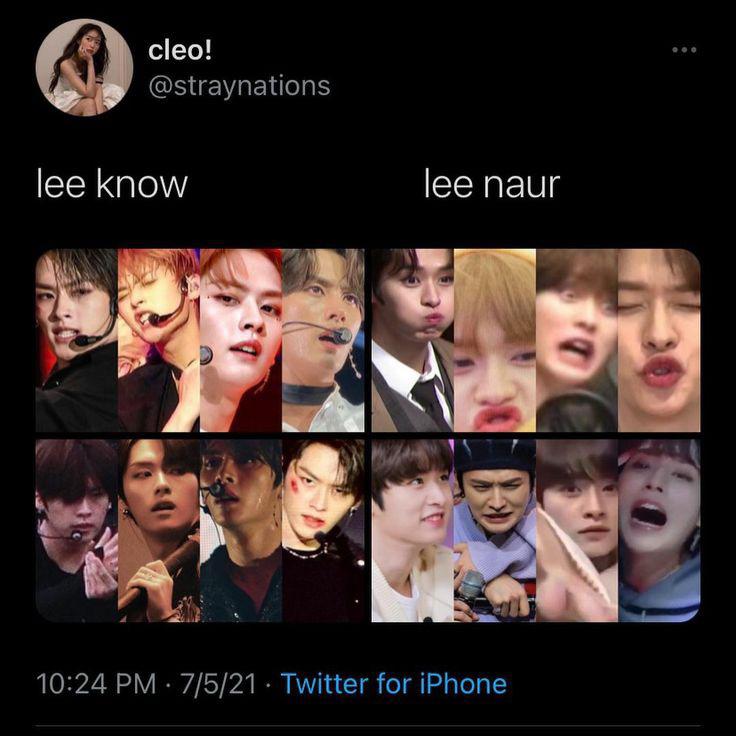Tap the Twitter for iPhone source link
736x736 pixels.
click(393, 684)
